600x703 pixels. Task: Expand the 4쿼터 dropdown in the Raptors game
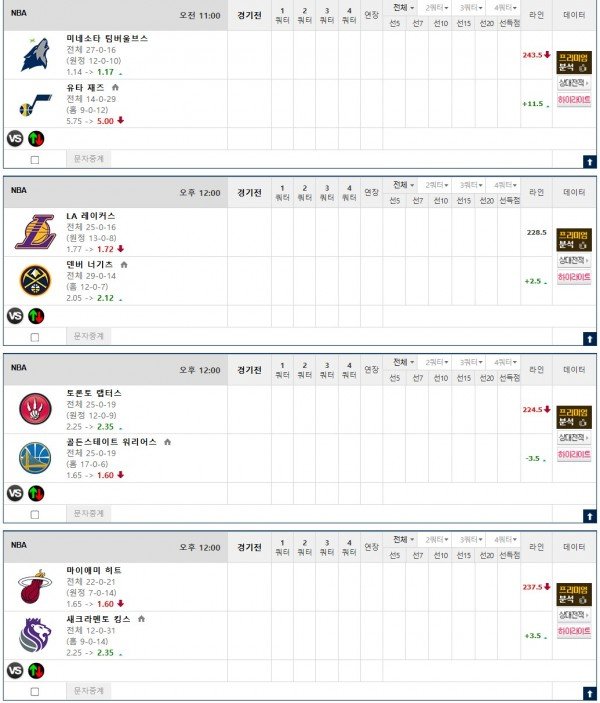tap(504, 362)
